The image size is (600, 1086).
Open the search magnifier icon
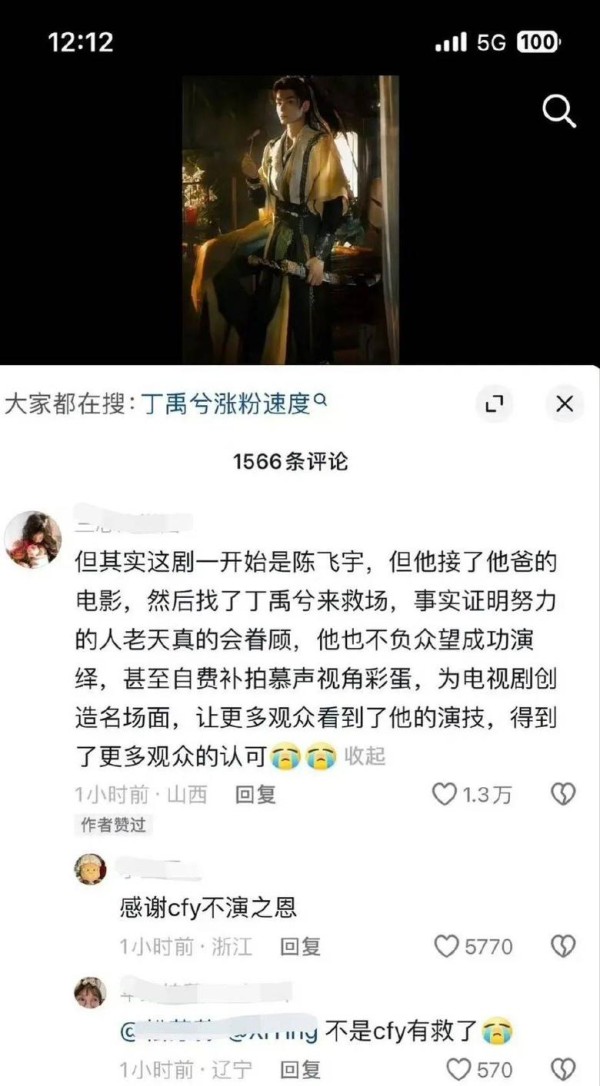pos(559,111)
